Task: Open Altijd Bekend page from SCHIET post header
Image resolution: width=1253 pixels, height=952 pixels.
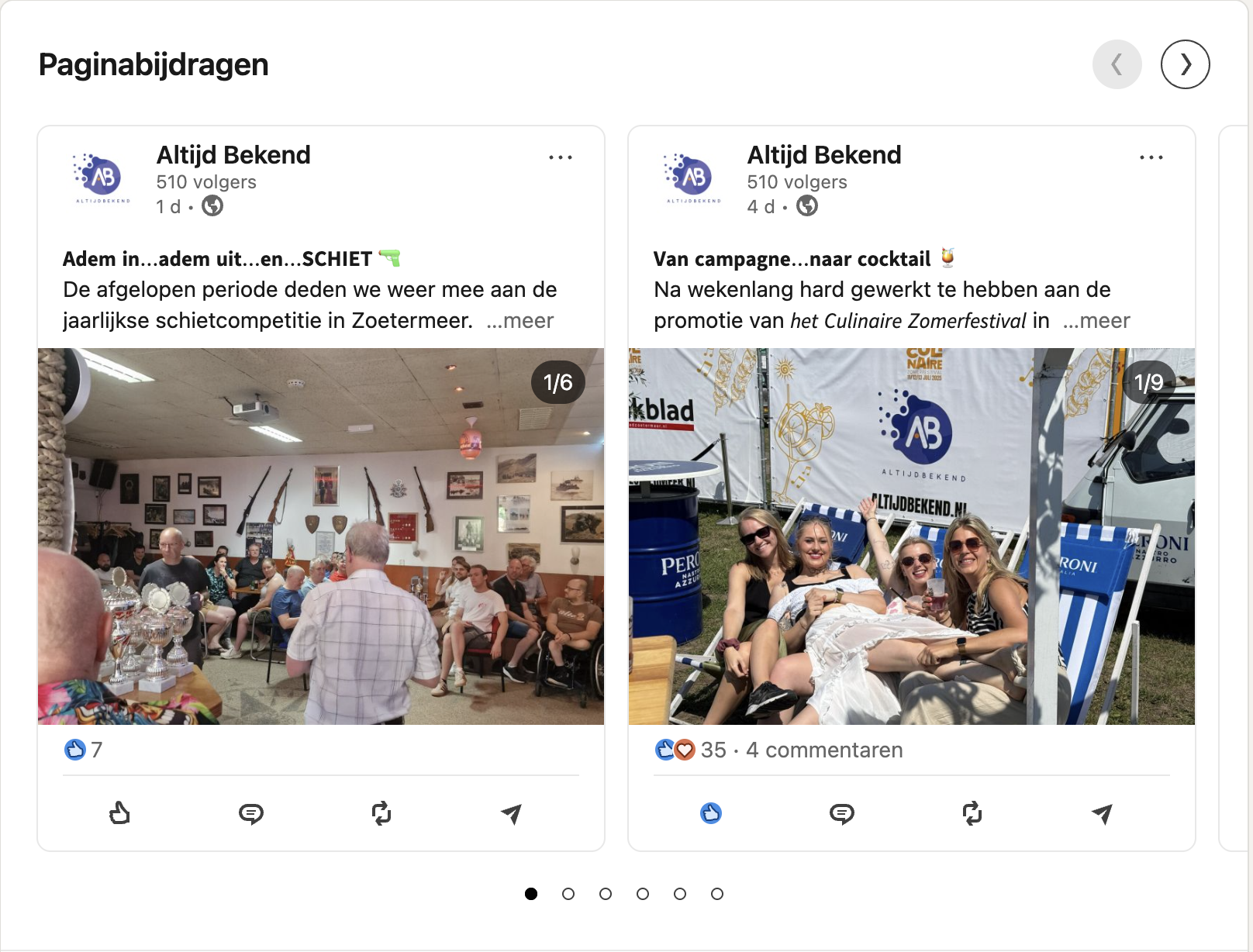Action: tap(233, 155)
